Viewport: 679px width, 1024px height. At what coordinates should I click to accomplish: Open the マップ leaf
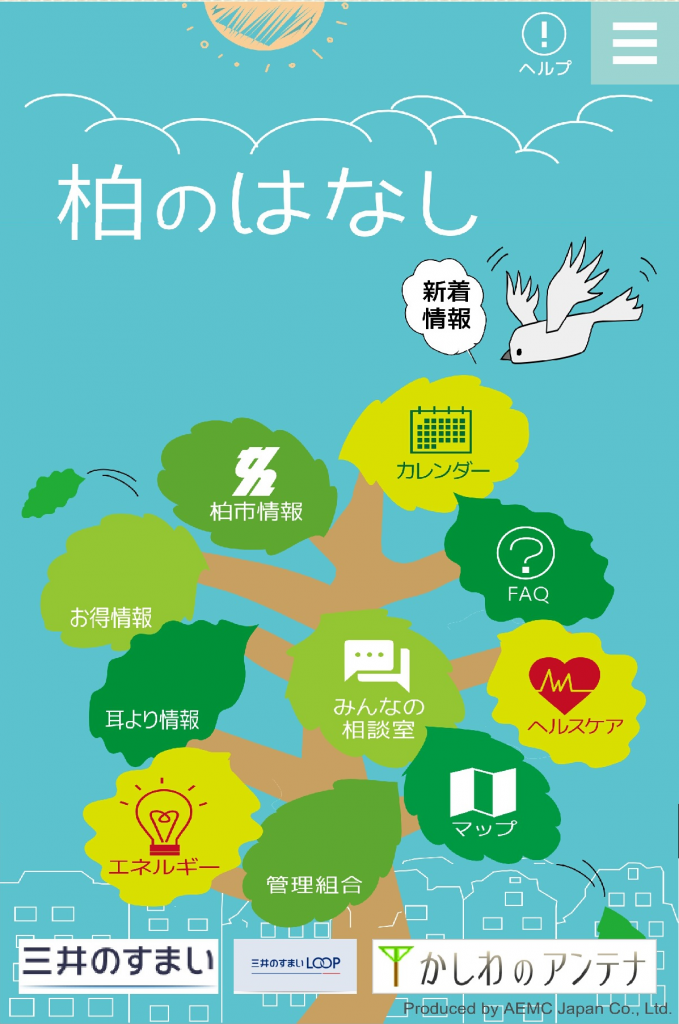482,800
